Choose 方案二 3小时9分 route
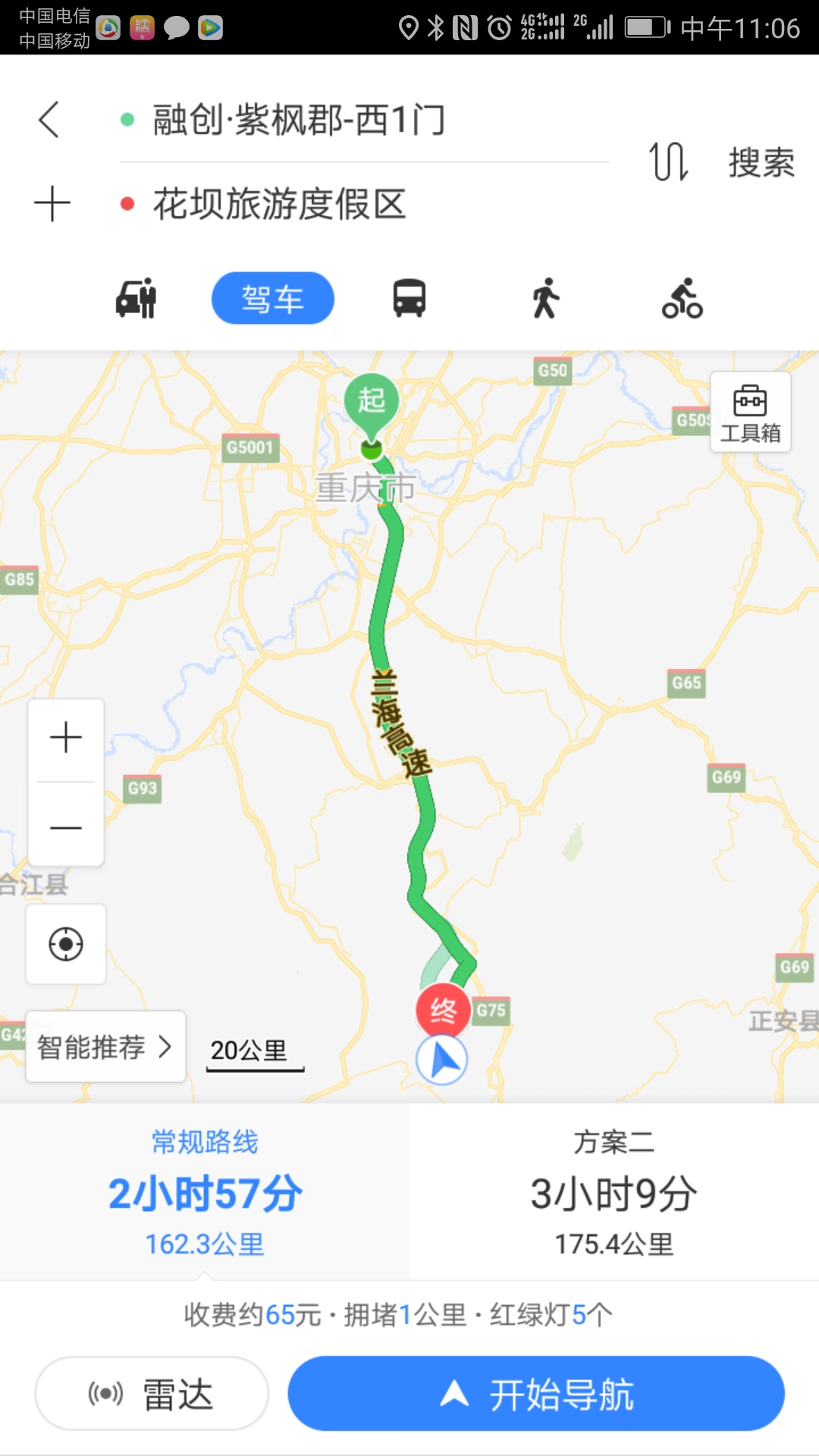 [x=613, y=1192]
